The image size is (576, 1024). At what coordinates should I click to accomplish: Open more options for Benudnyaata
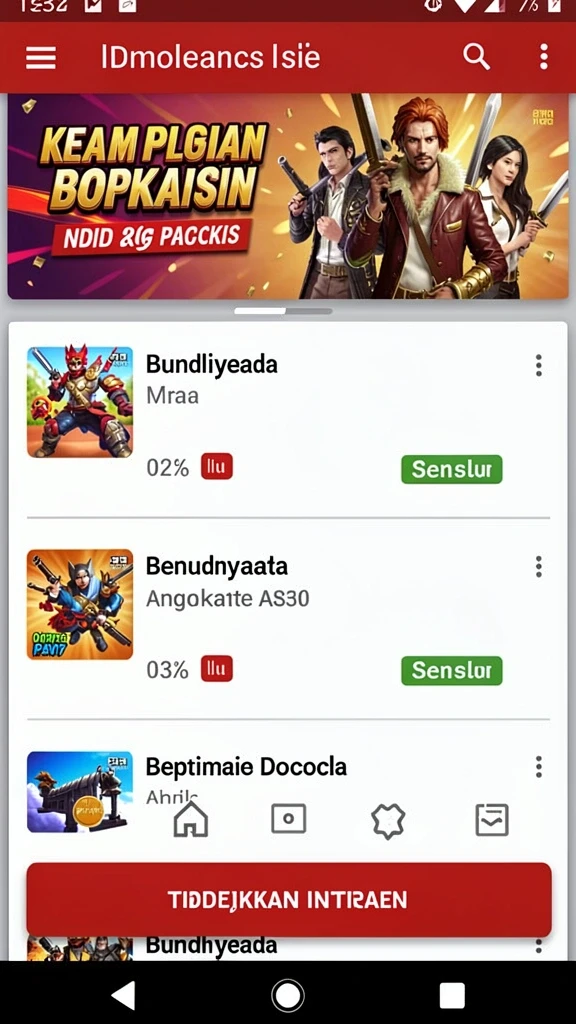[x=539, y=566]
